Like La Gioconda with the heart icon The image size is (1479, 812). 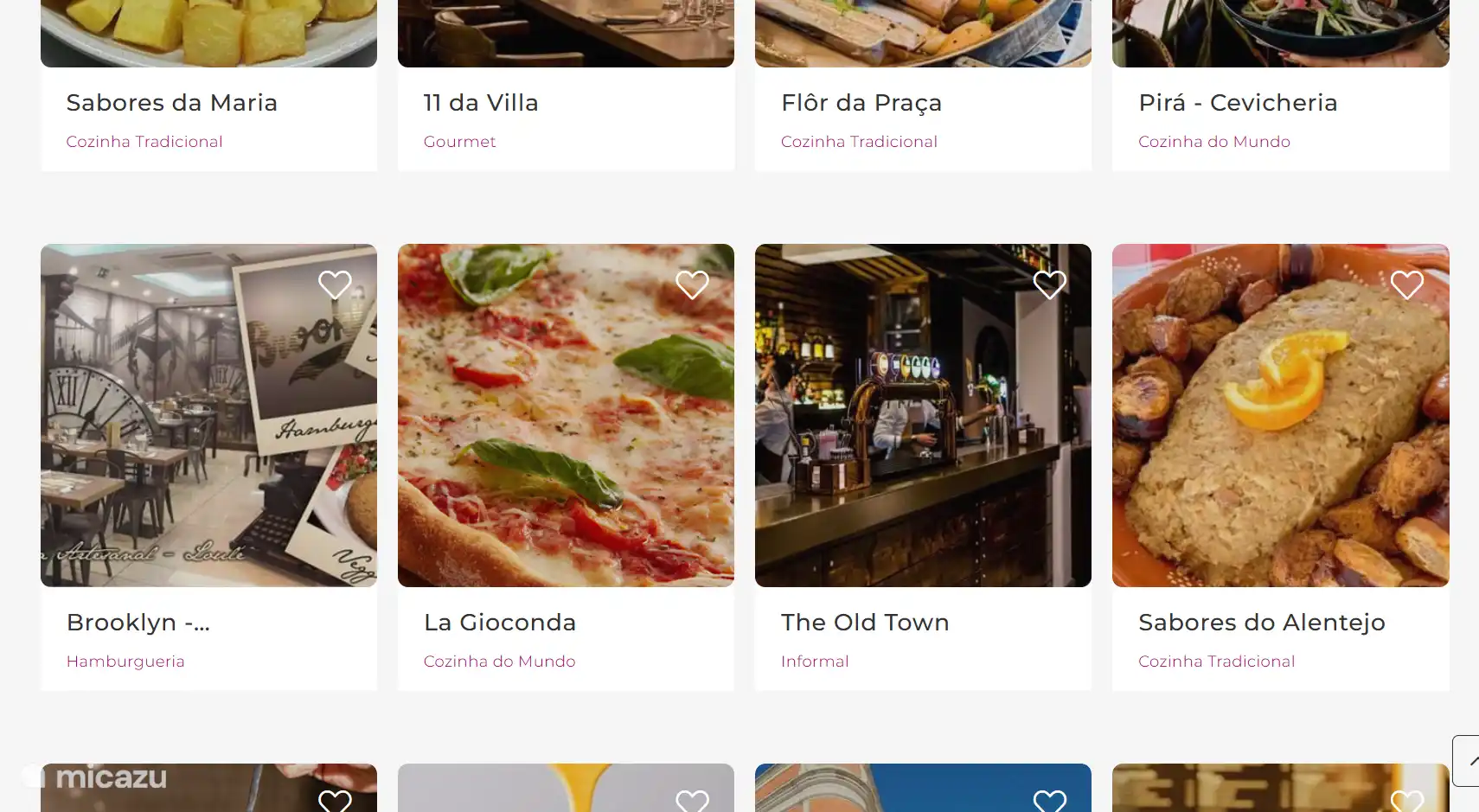pyautogui.click(x=692, y=285)
